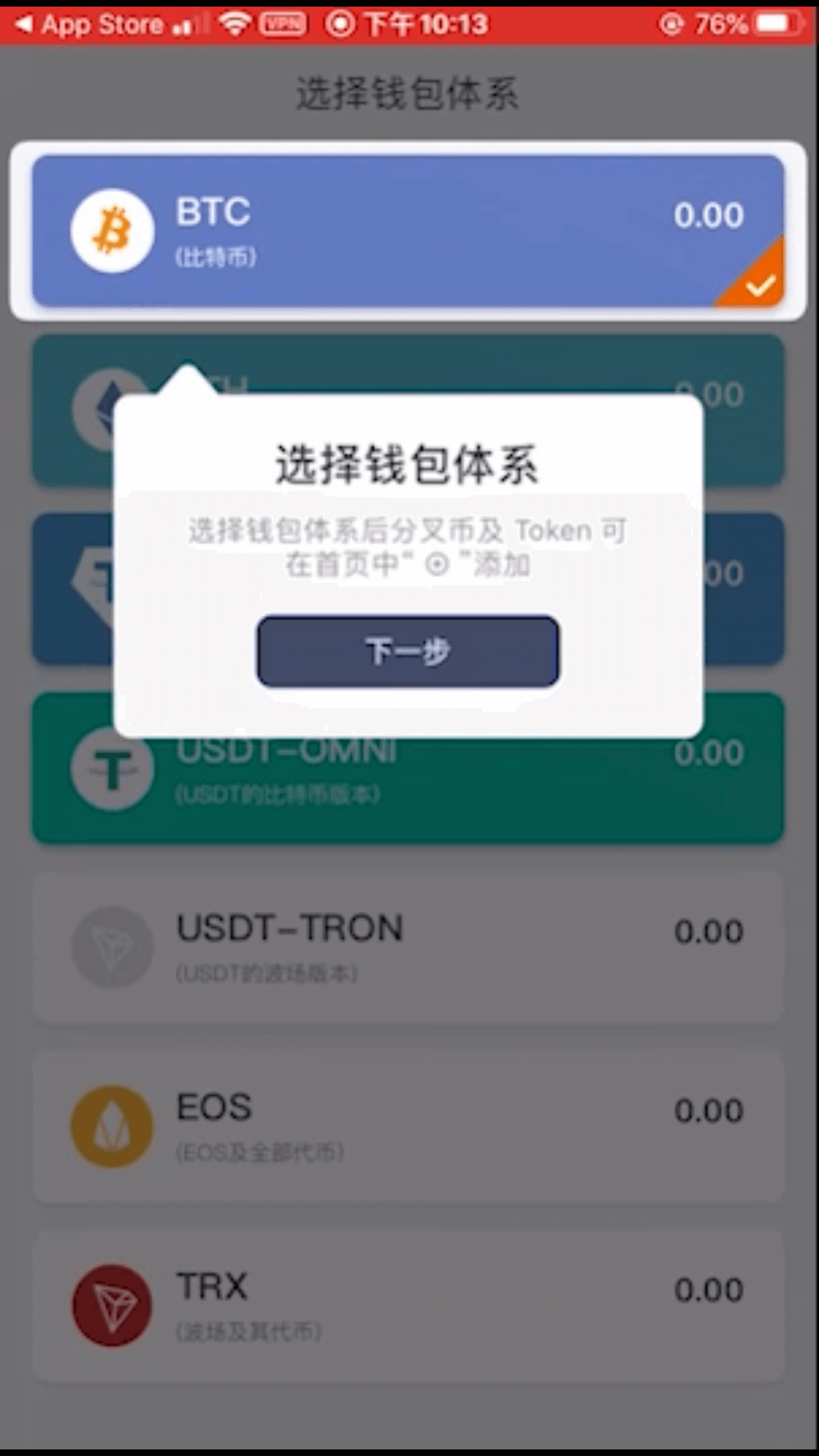Select the BTC wallet card
819x1456 pixels.
[408, 231]
